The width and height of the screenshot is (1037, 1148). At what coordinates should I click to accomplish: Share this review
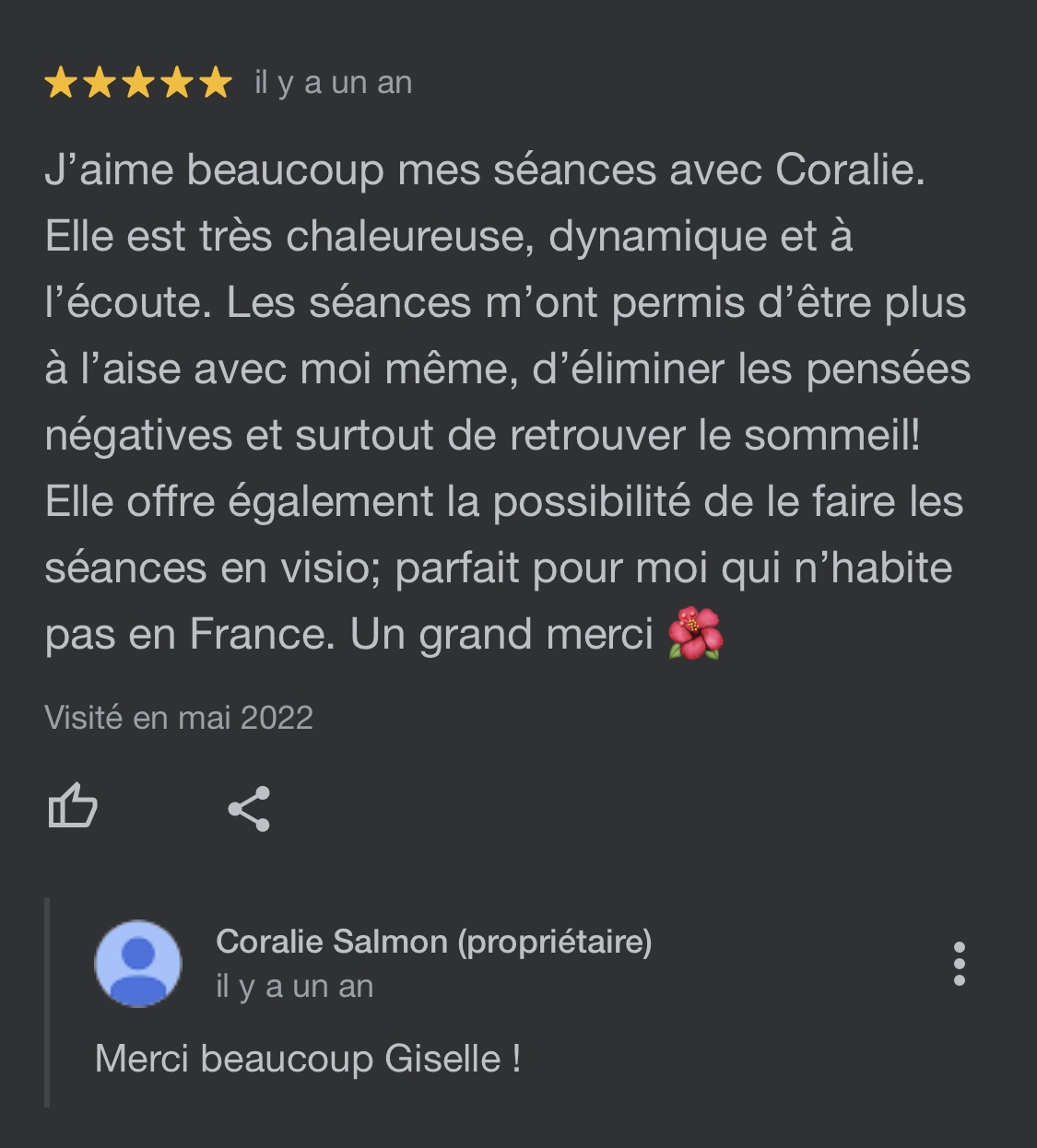249,809
